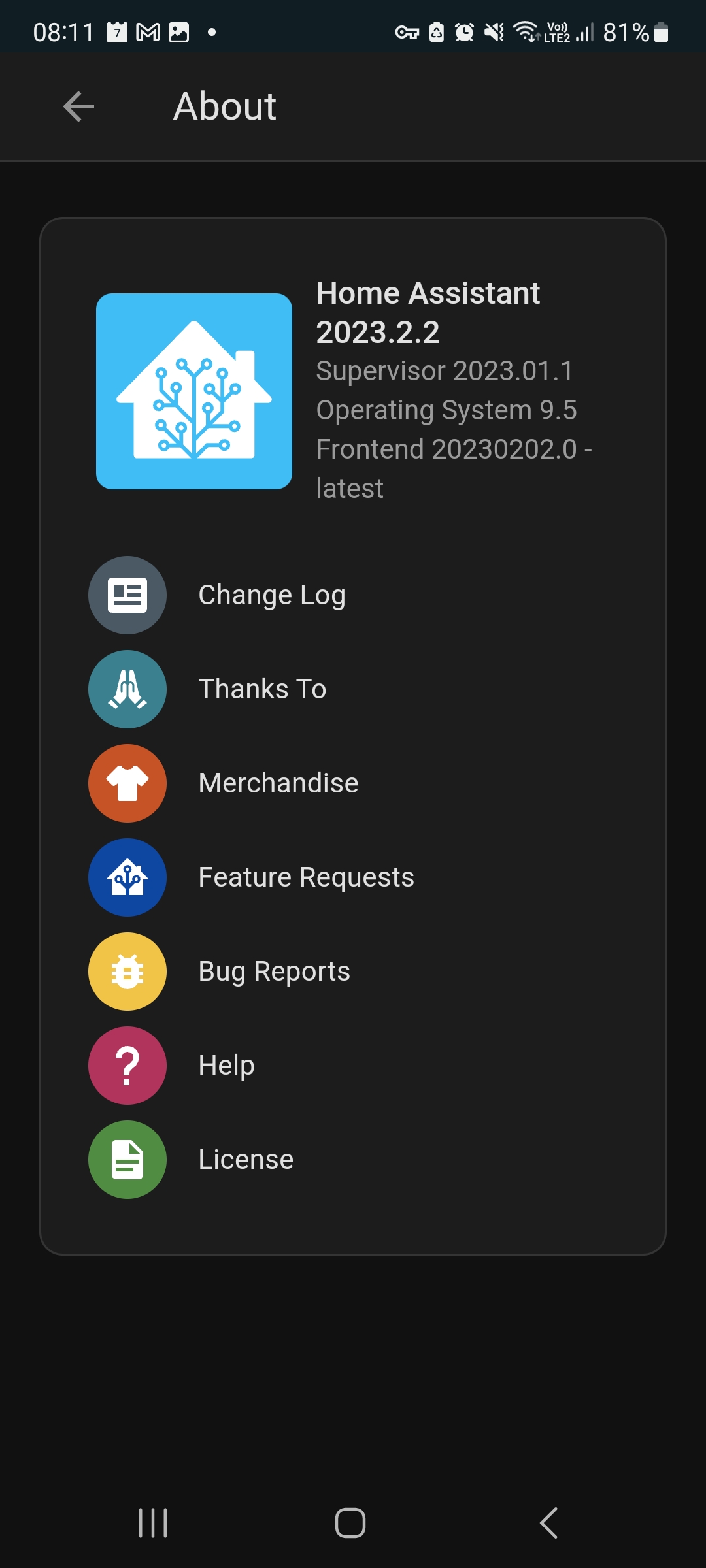Open Help using the question mark icon
The width and height of the screenshot is (706, 1568).
tap(127, 1066)
